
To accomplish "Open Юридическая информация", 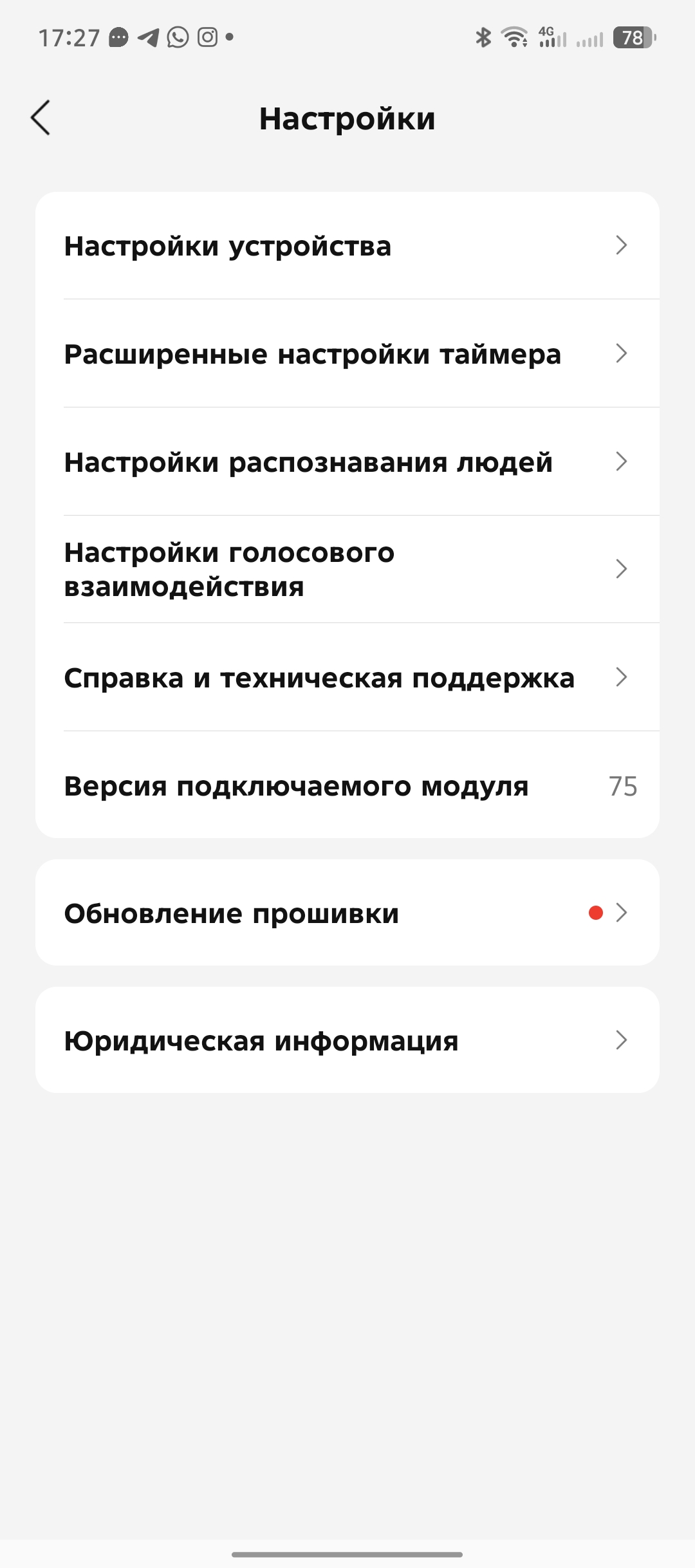I will (347, 1040).
